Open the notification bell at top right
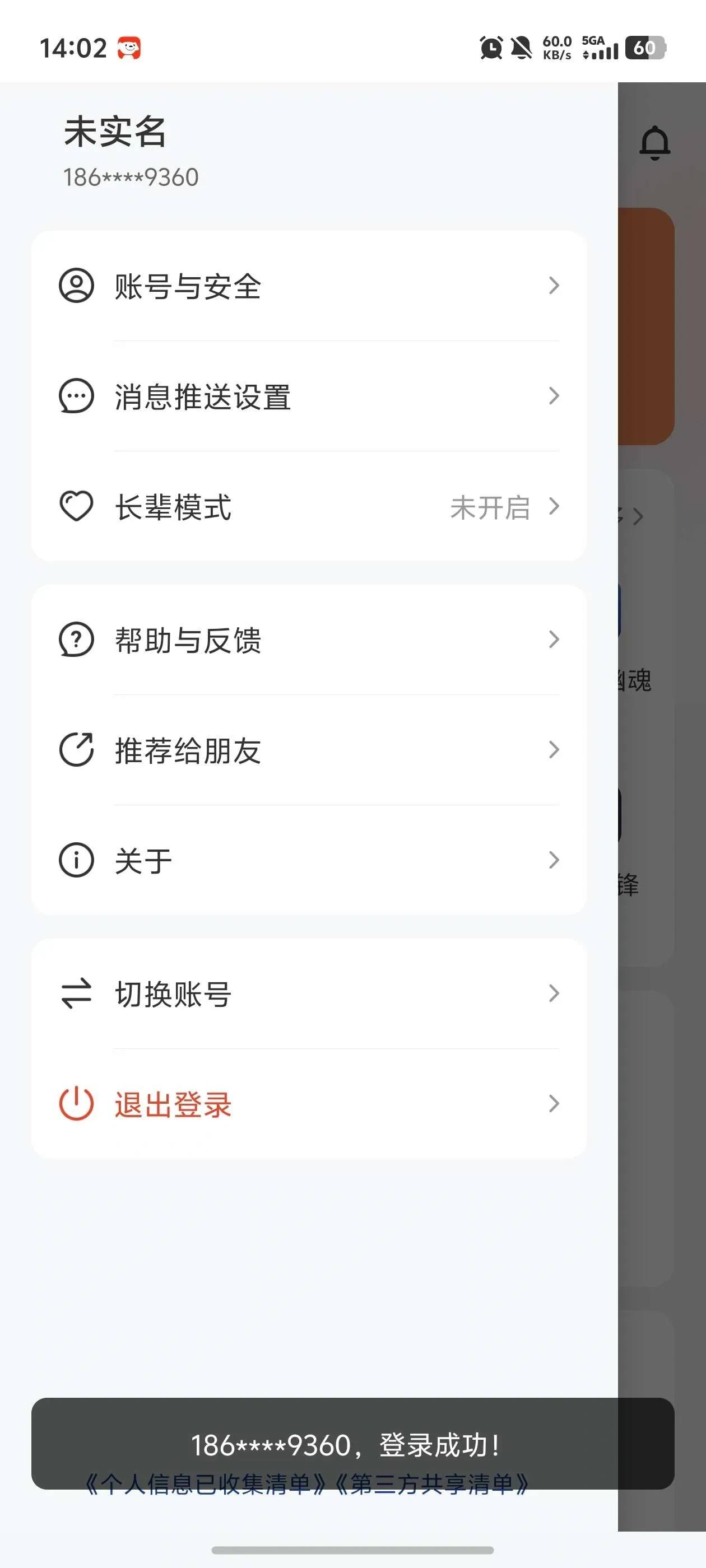The height and width of the screenshot is (1568, 706). point(655,143)
